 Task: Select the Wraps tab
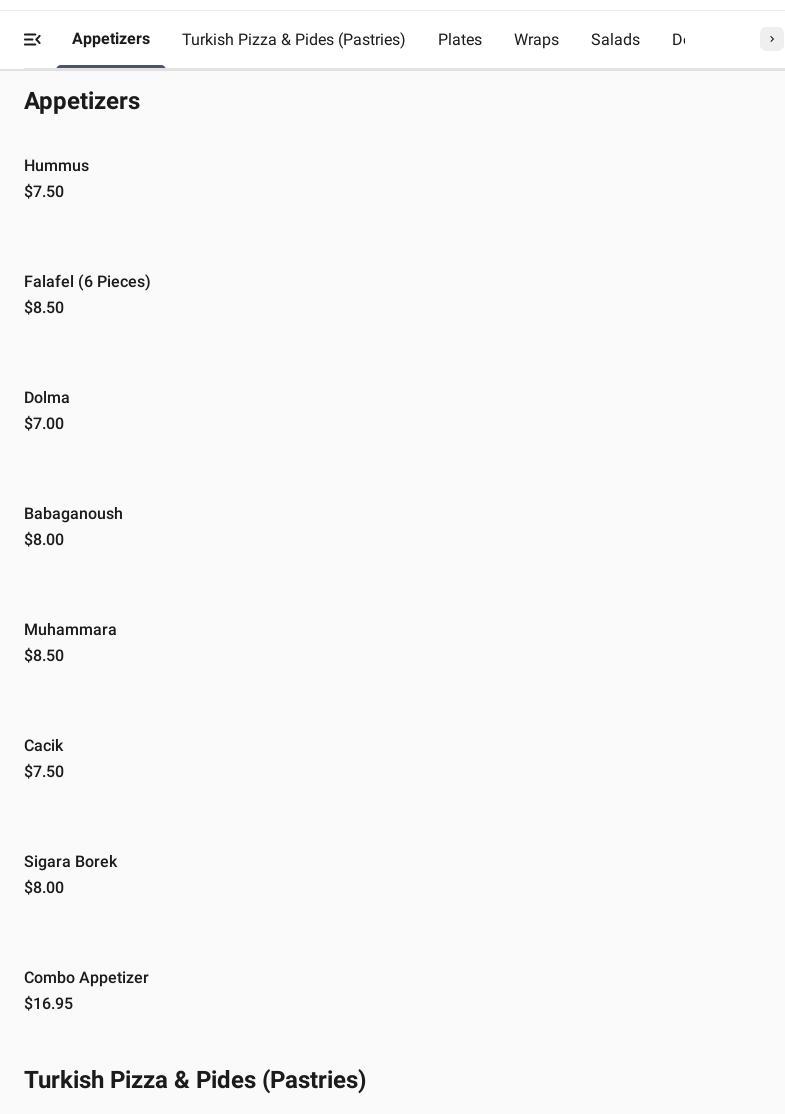[536, 40]
